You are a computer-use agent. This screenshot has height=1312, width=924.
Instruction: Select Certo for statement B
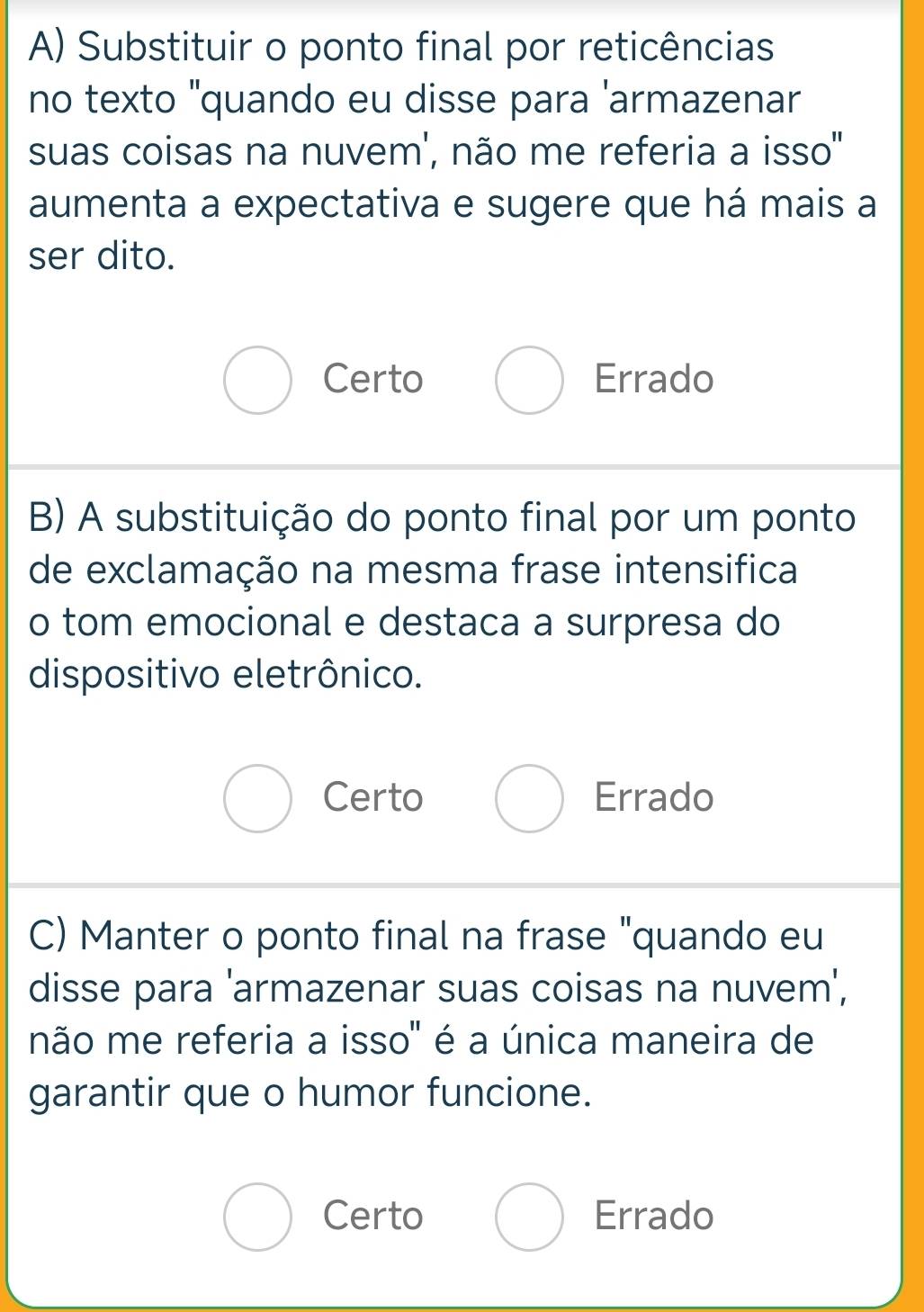257,798
